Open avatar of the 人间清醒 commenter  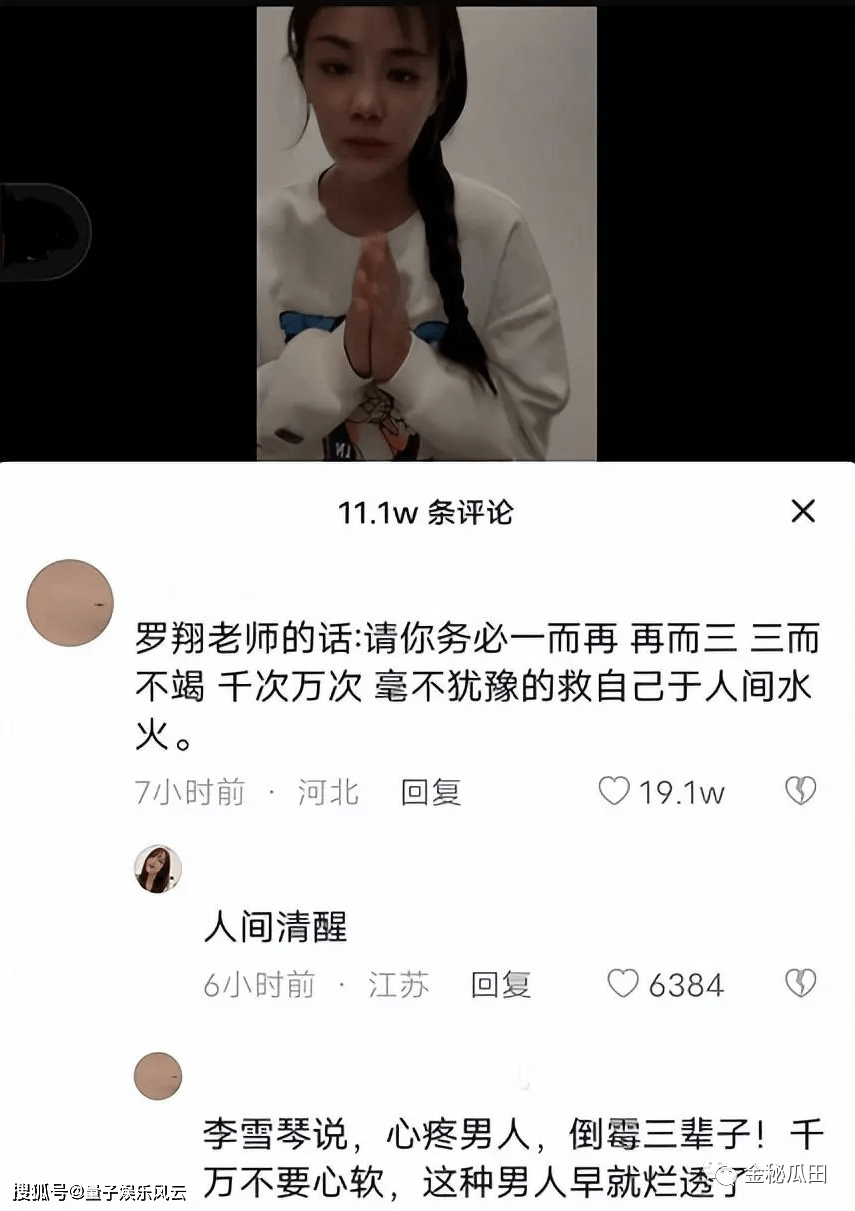point(158,869)
